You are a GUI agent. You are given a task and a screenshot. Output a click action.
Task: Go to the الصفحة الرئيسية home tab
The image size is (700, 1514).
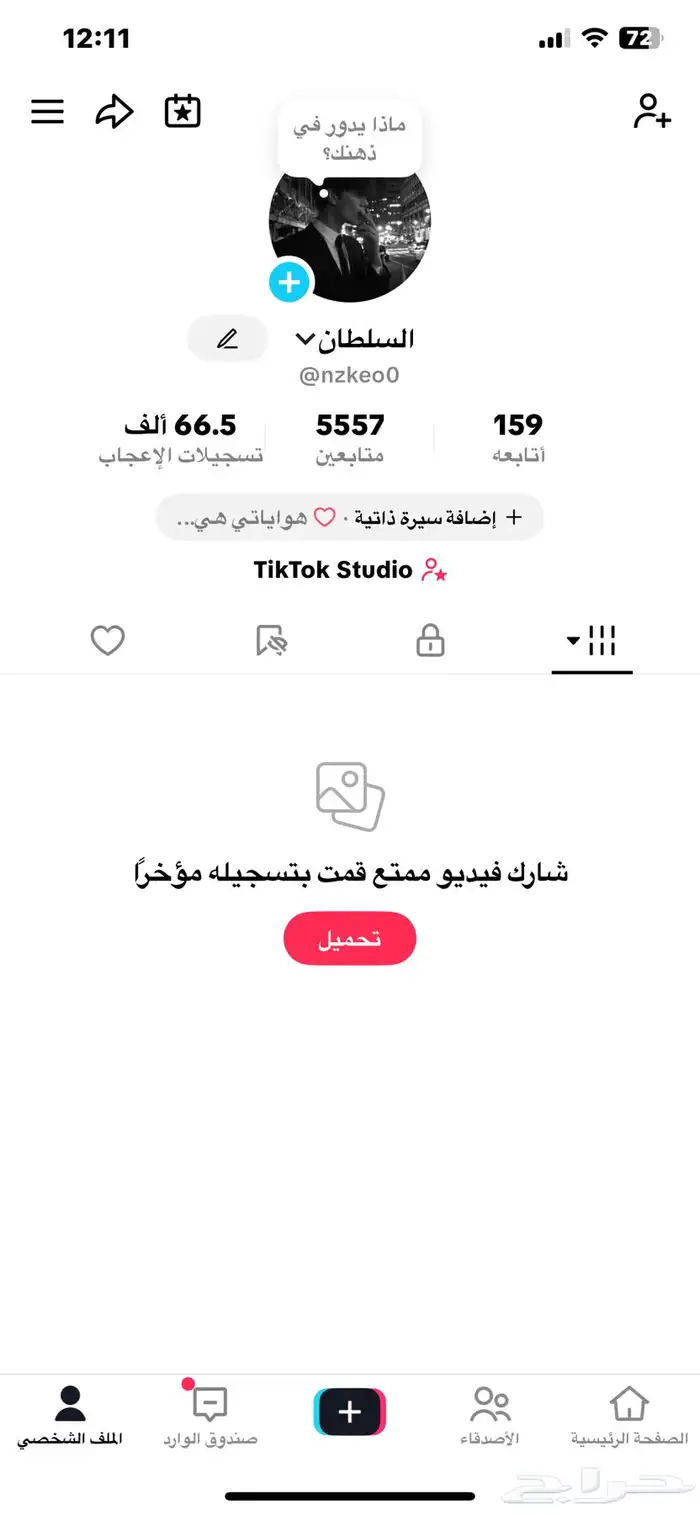pyautogui.click(x=629, y=1416)
